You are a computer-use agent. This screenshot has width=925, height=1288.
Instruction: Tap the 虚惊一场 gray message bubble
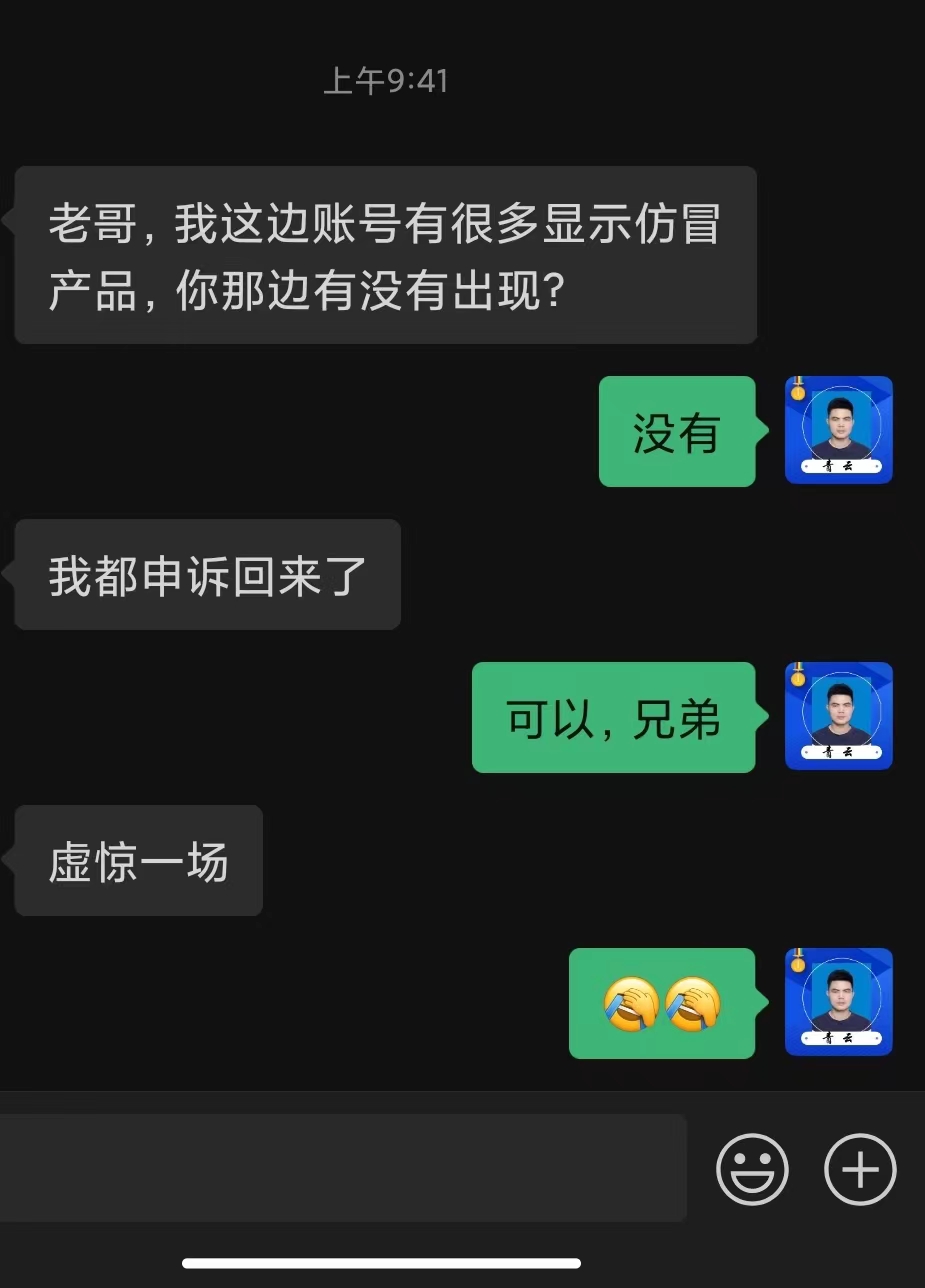[x=137, y=860]
